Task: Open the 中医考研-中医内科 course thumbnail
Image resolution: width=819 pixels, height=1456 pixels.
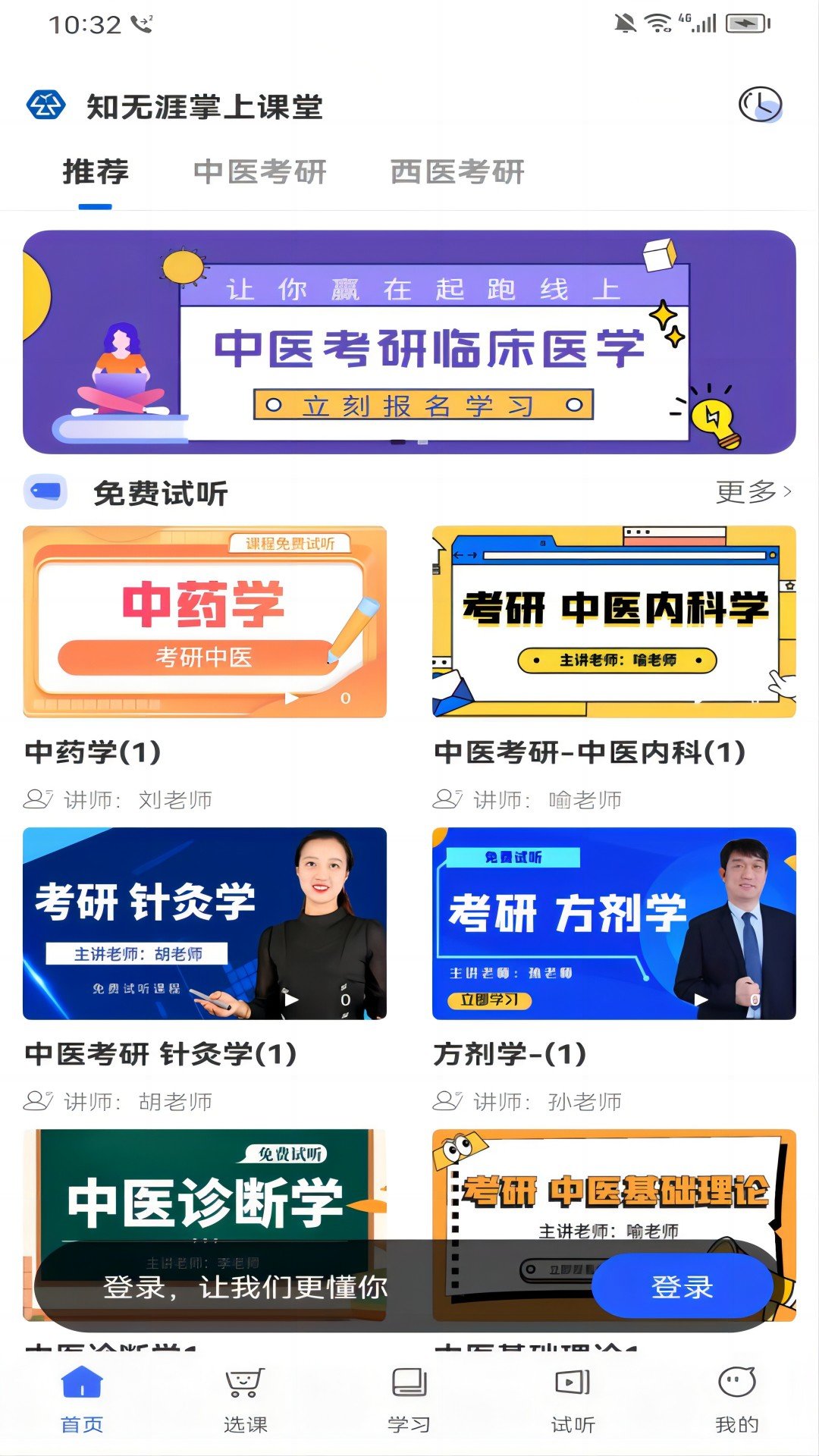Action: (x=612, y=620)
